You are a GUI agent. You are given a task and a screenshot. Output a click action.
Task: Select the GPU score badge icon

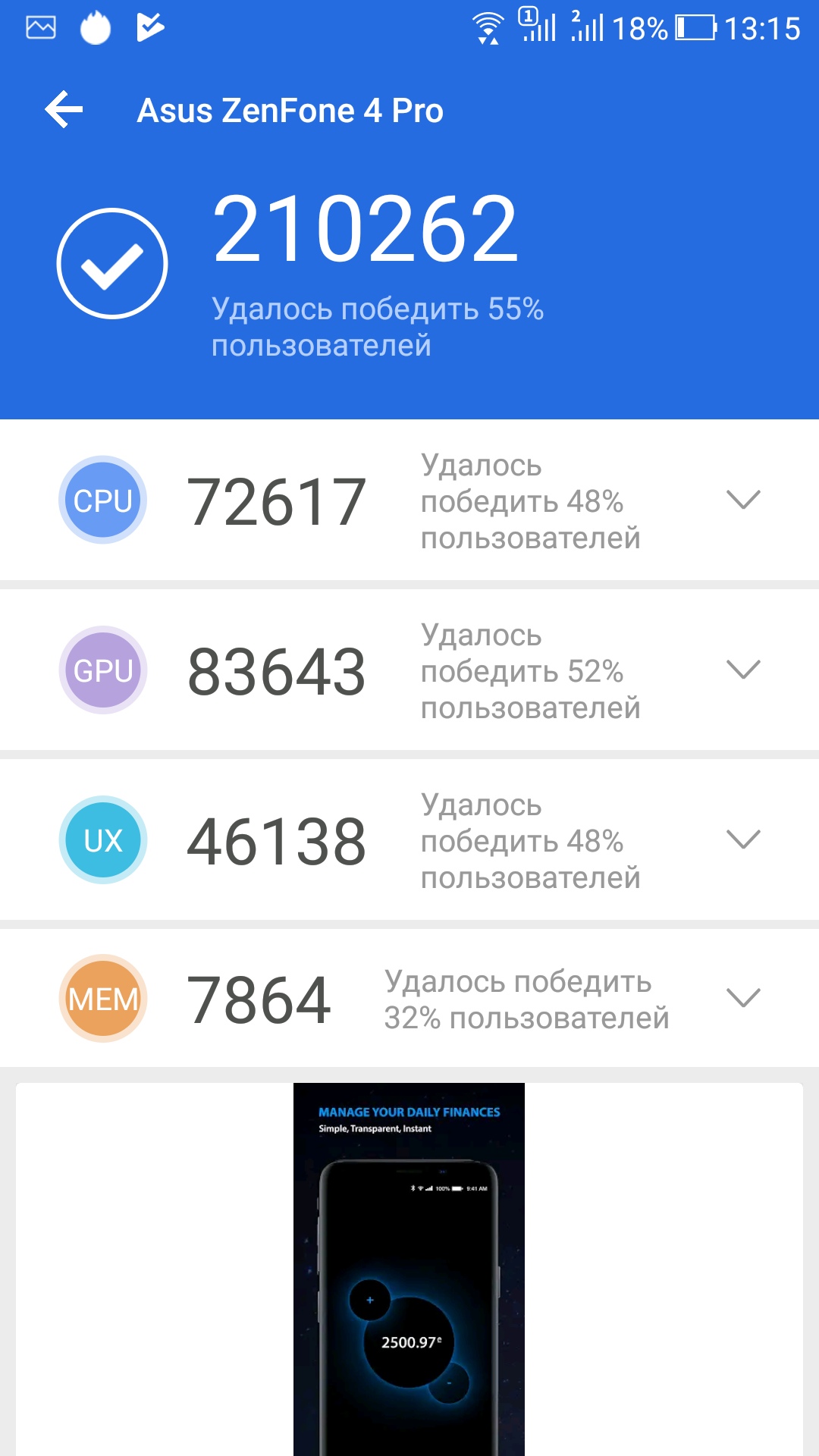(102, 670)
